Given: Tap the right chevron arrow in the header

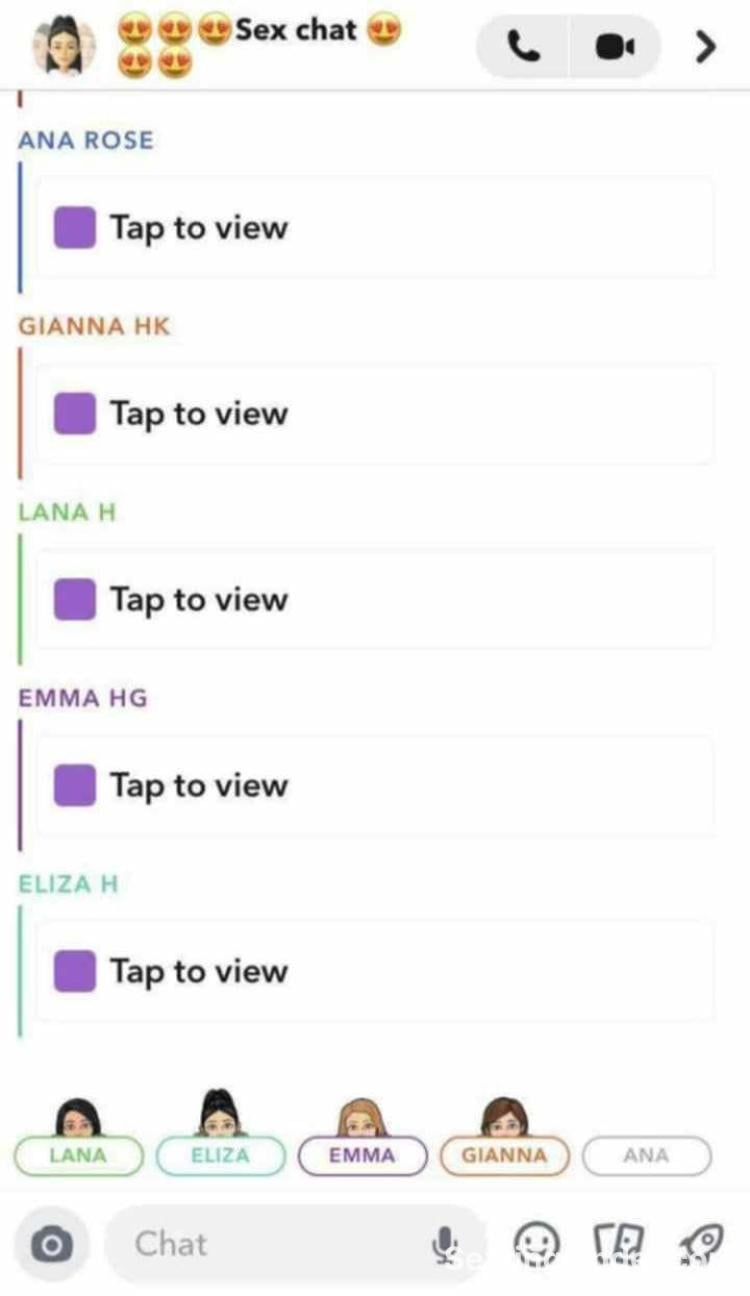Looking at the screenshot, I should click(706, 46).
